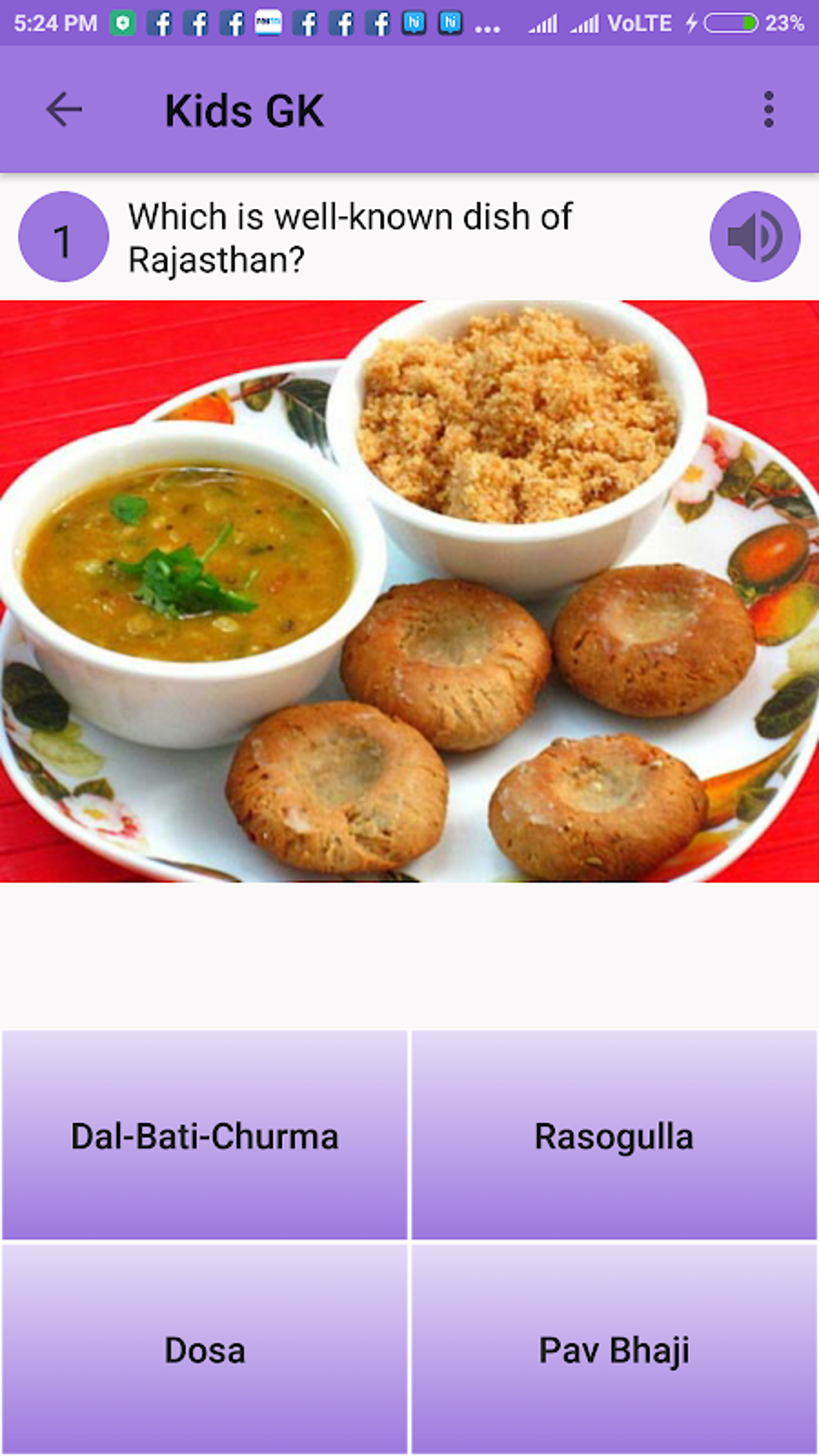
Task: Open the three-dot overflow menu
Action: pyautogui.click(x=768, y=110)
